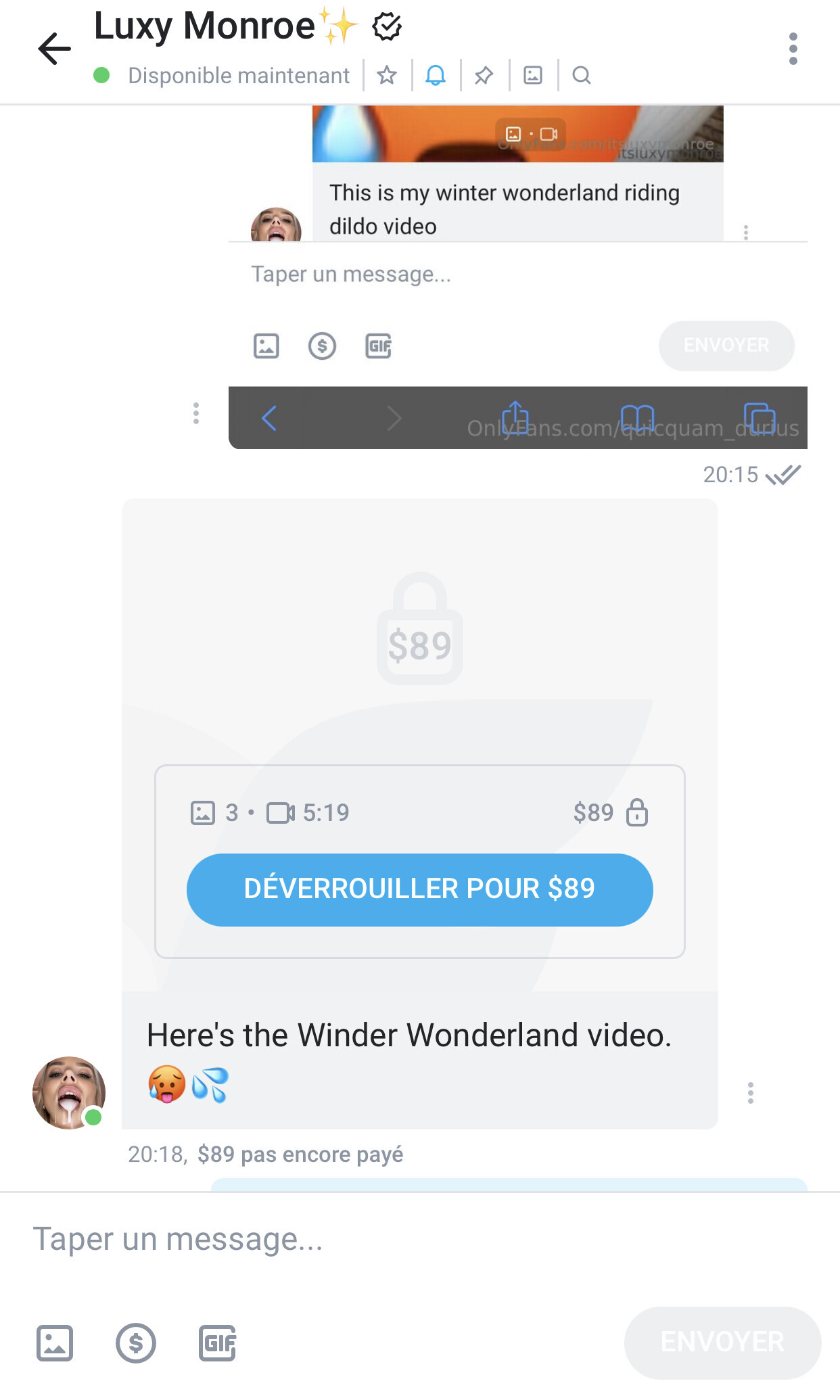The image size is (840, 1400).
Task: Search within this conversation
Action: tap(582, 75)
